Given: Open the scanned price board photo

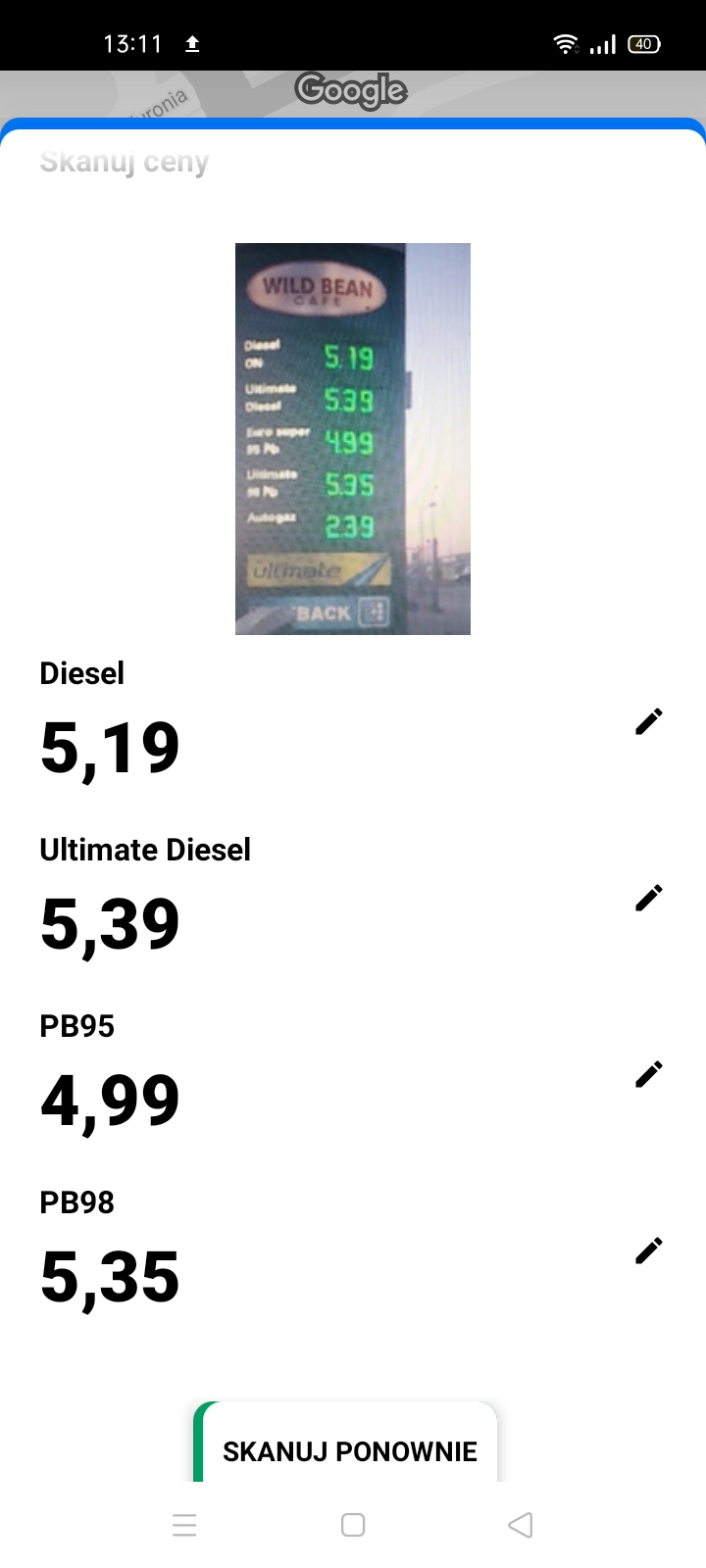Looking at the screenshot, I should coord(353,439).
